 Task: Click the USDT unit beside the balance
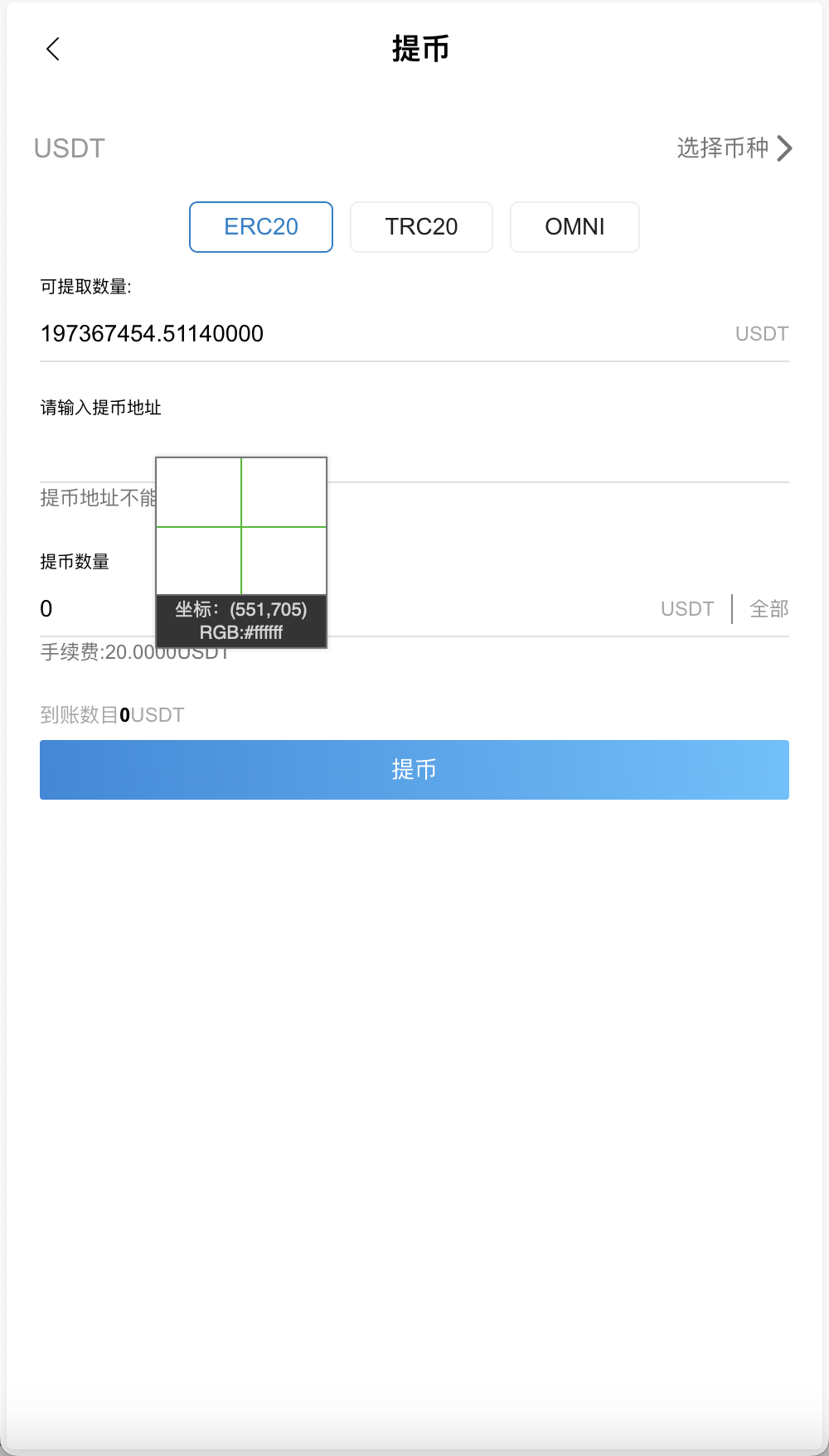pos(762,333)
